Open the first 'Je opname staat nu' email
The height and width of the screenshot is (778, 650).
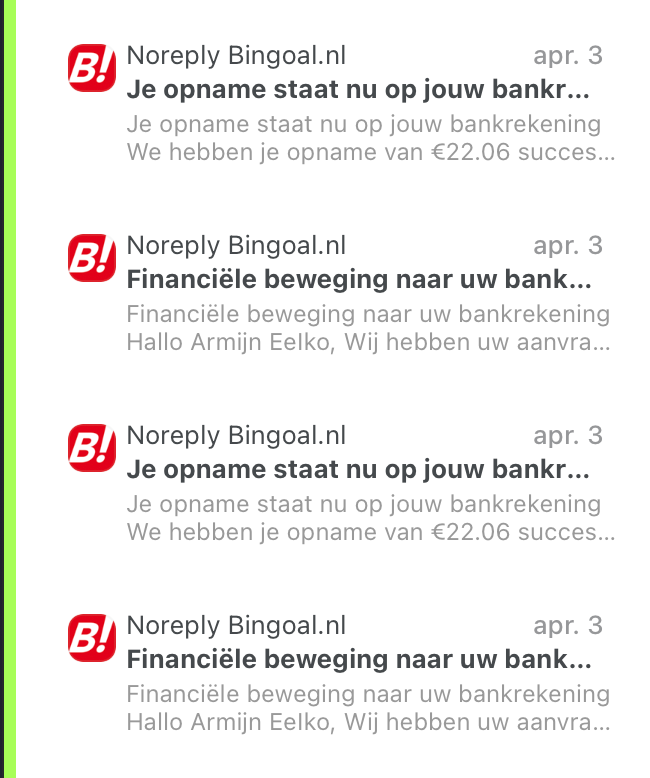point(358,91)
